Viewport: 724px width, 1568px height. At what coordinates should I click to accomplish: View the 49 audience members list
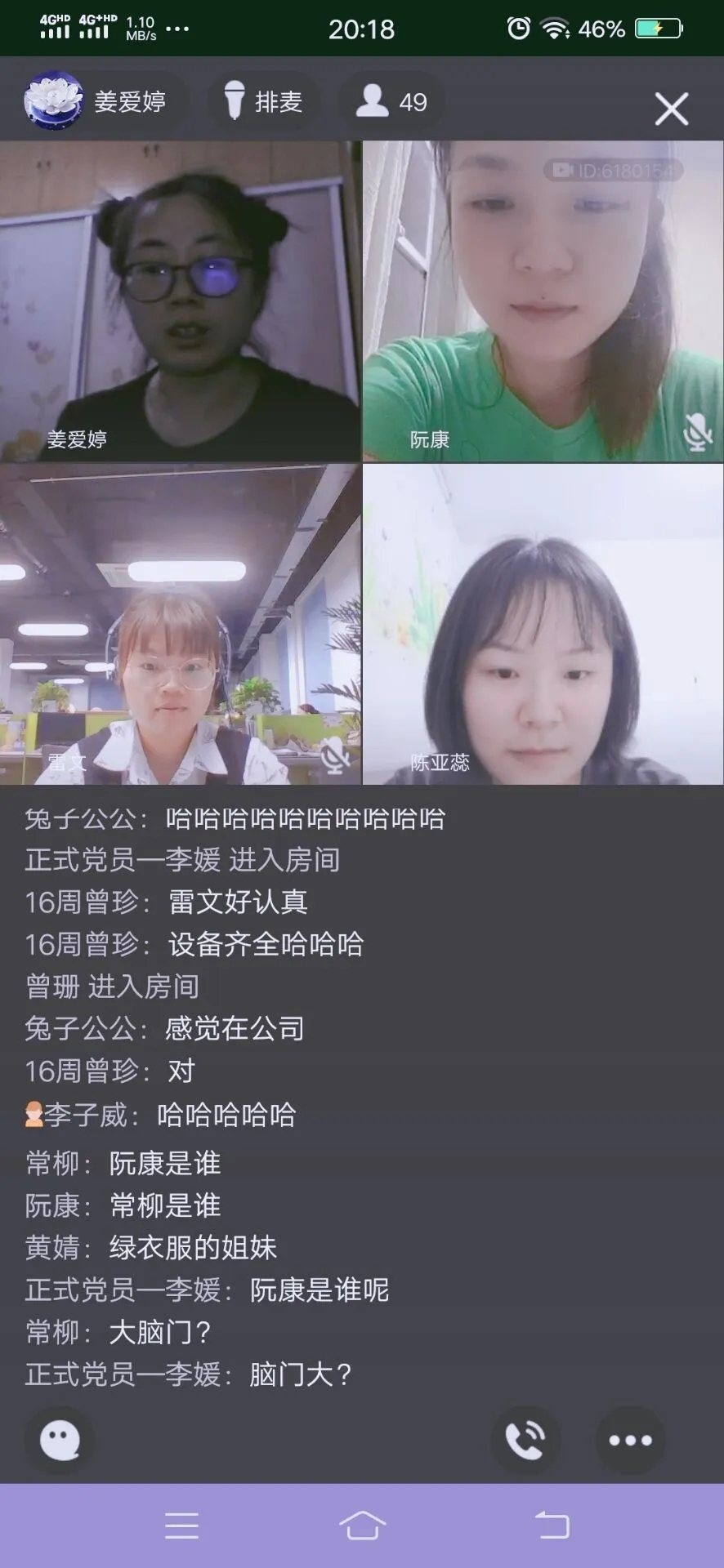pos(392,101)
